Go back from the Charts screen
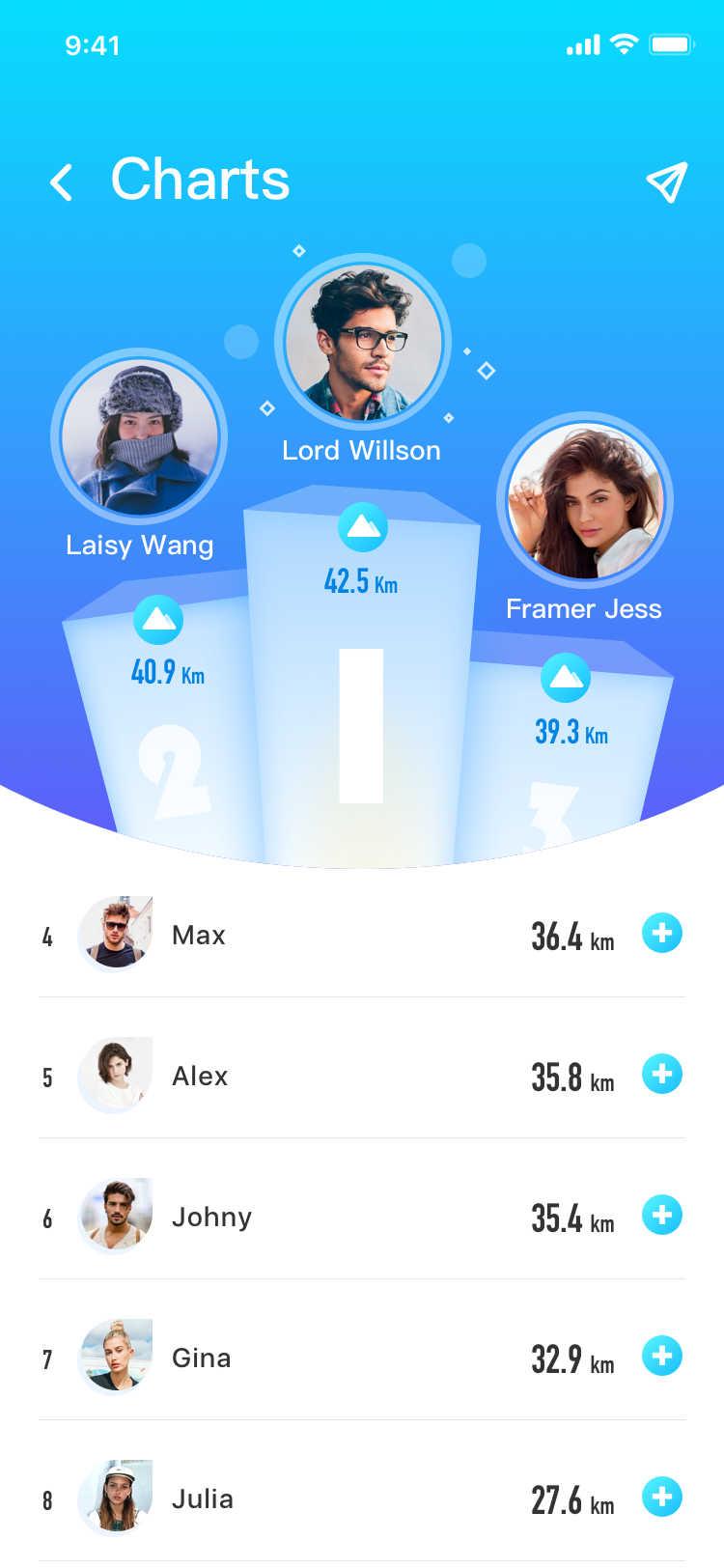Screen dimensions: 724x1568 tap(62, 182)
